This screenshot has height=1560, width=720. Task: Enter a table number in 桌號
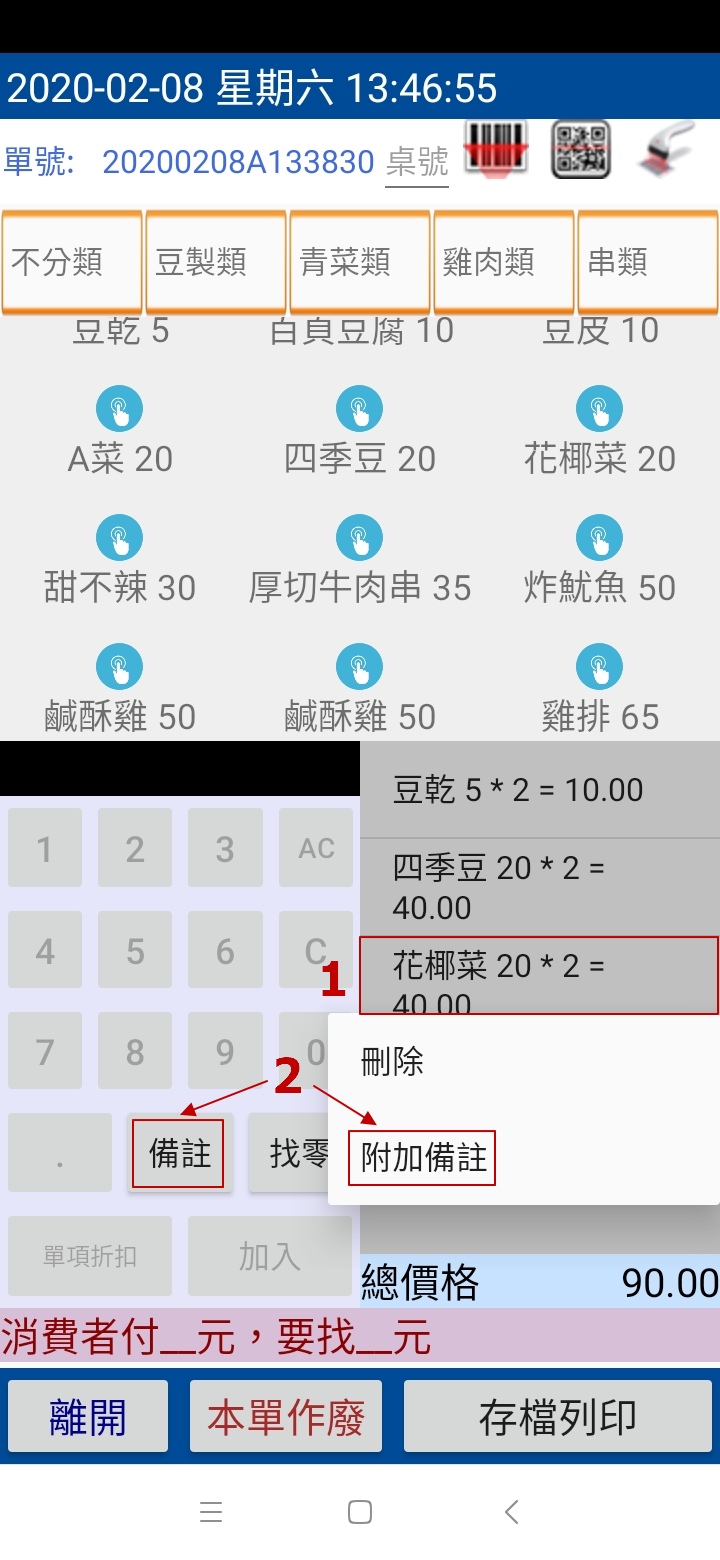point(417,161)
